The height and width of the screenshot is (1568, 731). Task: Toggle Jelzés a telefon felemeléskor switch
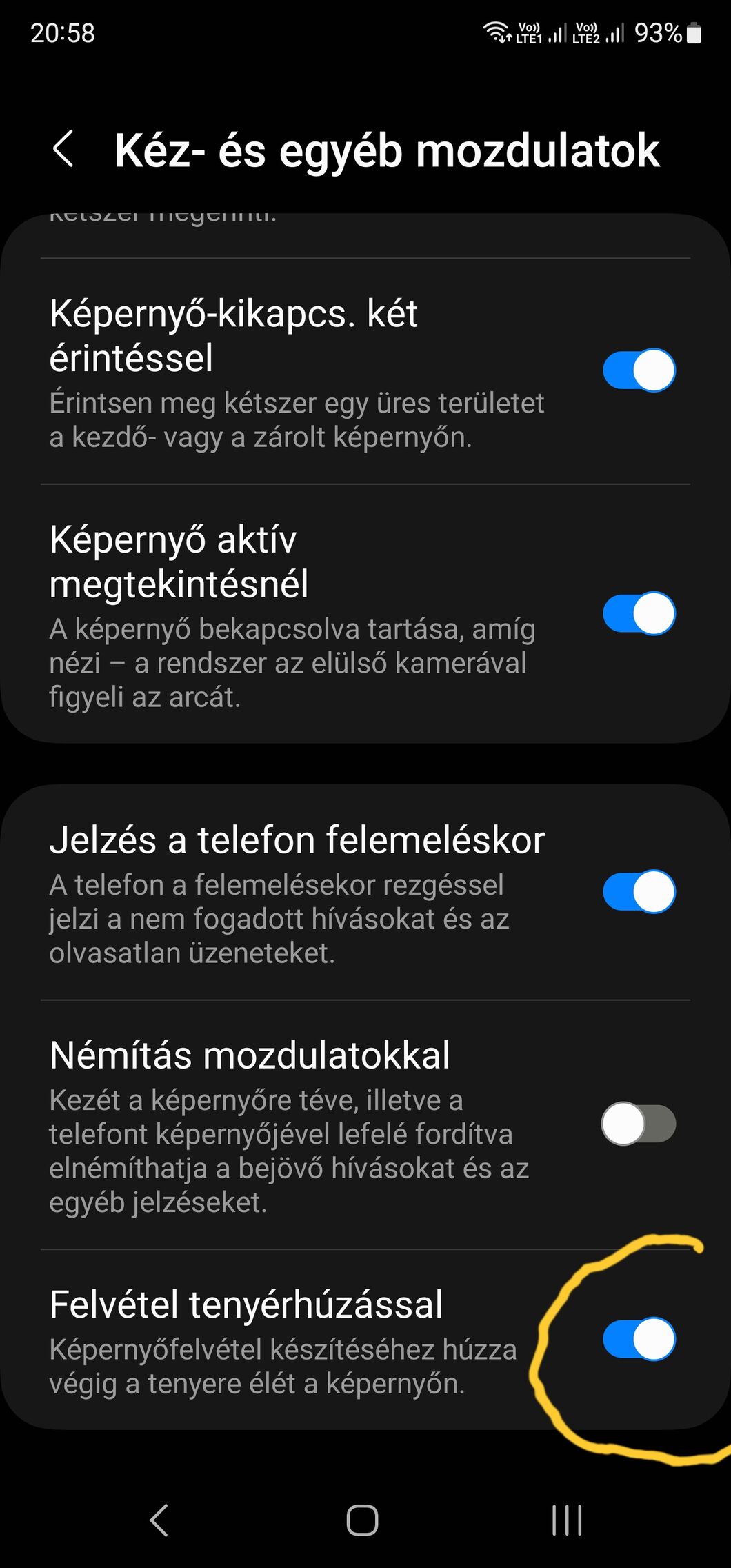(639, 891)
